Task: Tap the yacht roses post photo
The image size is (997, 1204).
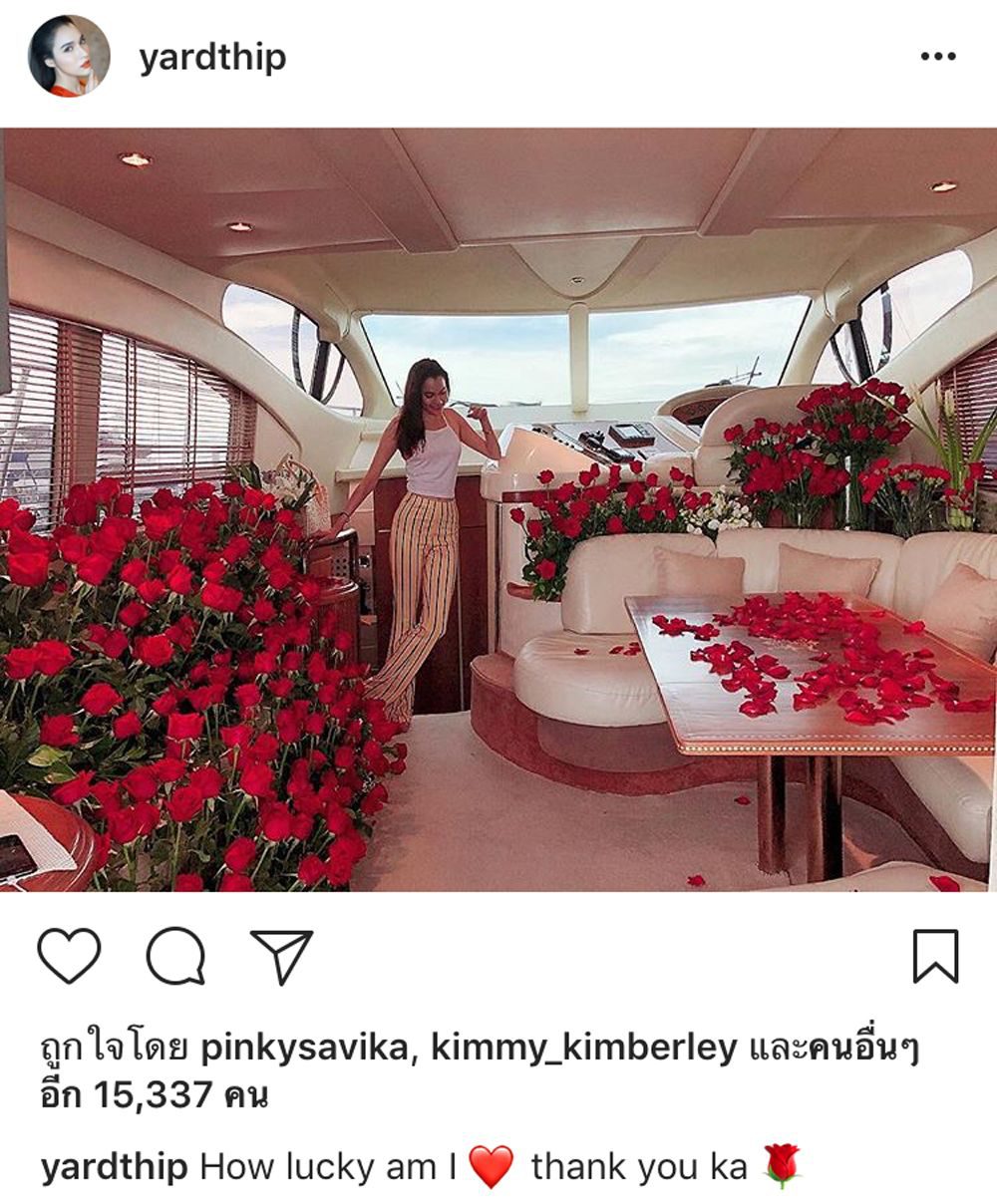Action: click(x=498, y=508)
